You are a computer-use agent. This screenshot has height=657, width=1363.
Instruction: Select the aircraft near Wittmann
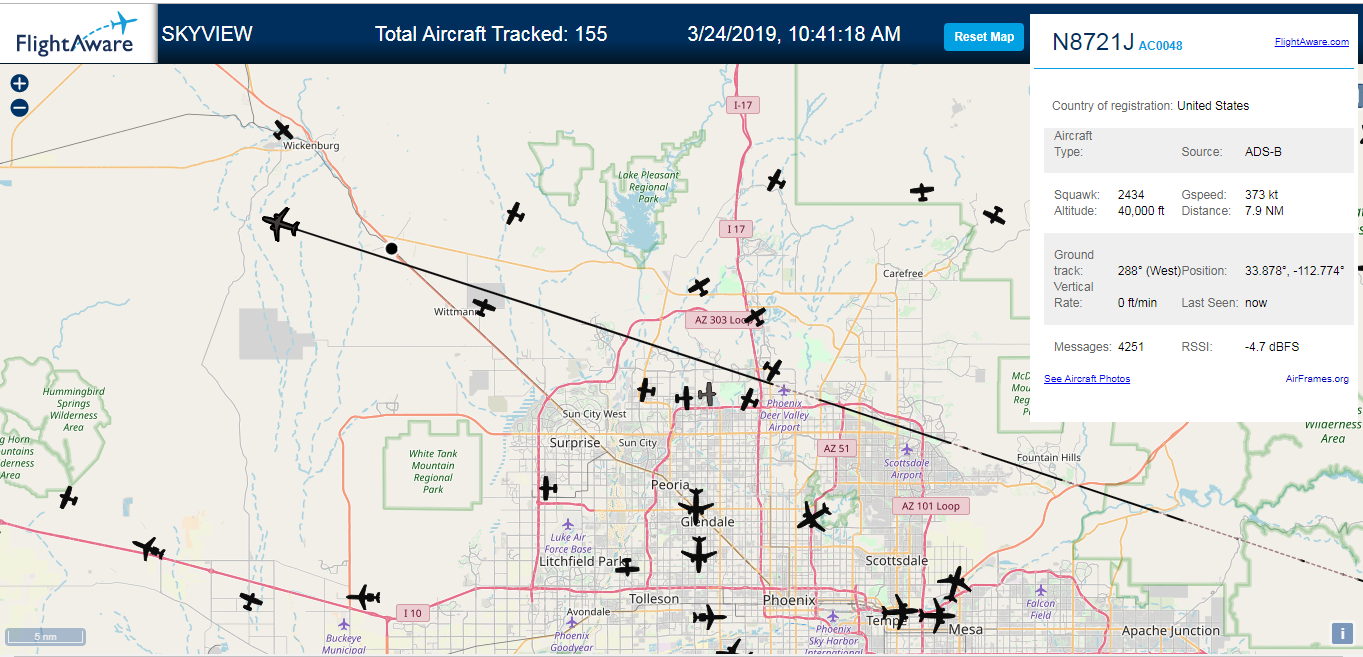click(484, 307)
